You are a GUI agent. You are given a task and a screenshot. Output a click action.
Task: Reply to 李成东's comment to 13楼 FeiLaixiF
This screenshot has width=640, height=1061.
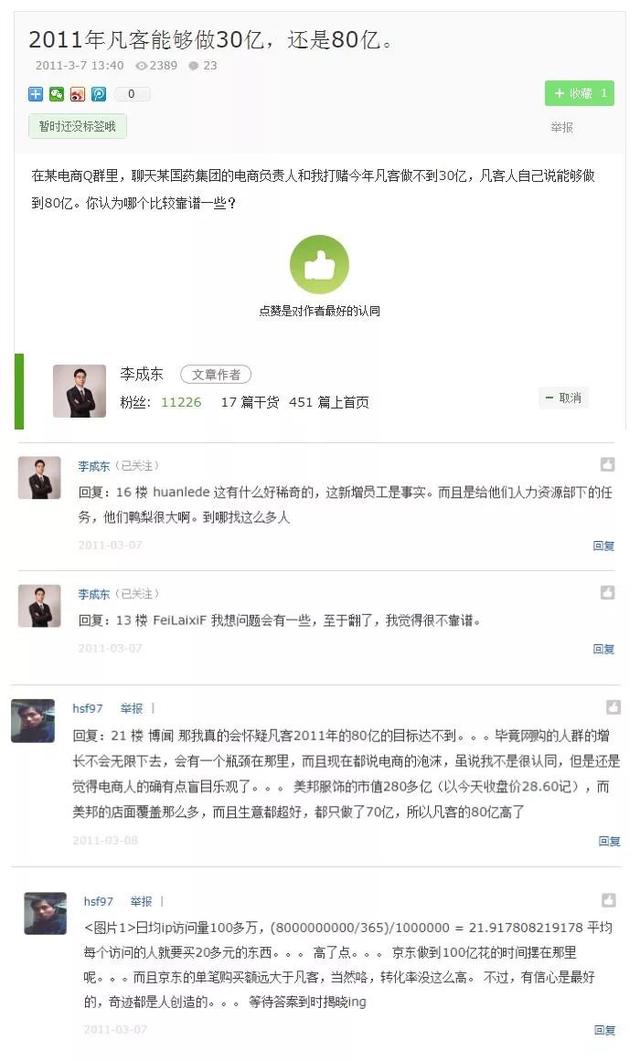tap(603, 649)
